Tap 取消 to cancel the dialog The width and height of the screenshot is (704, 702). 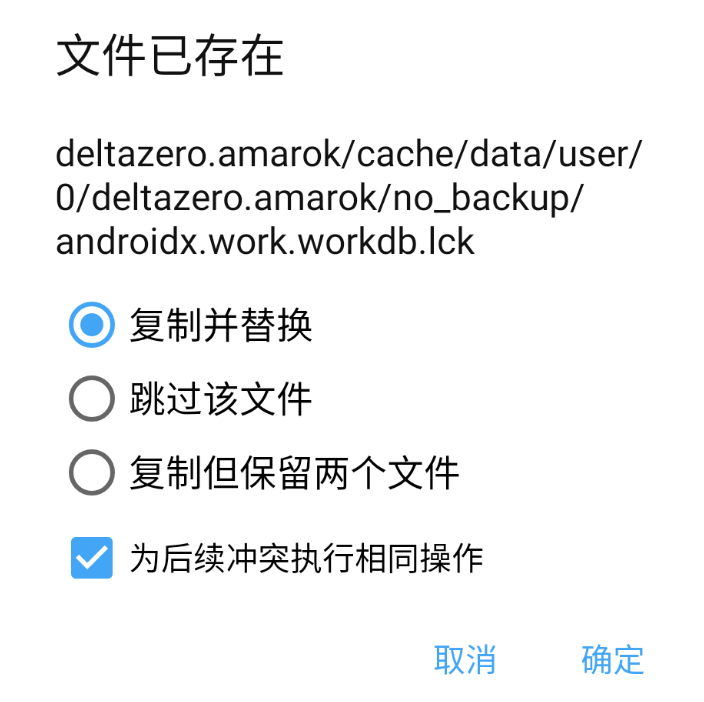[x=465, y=660]
